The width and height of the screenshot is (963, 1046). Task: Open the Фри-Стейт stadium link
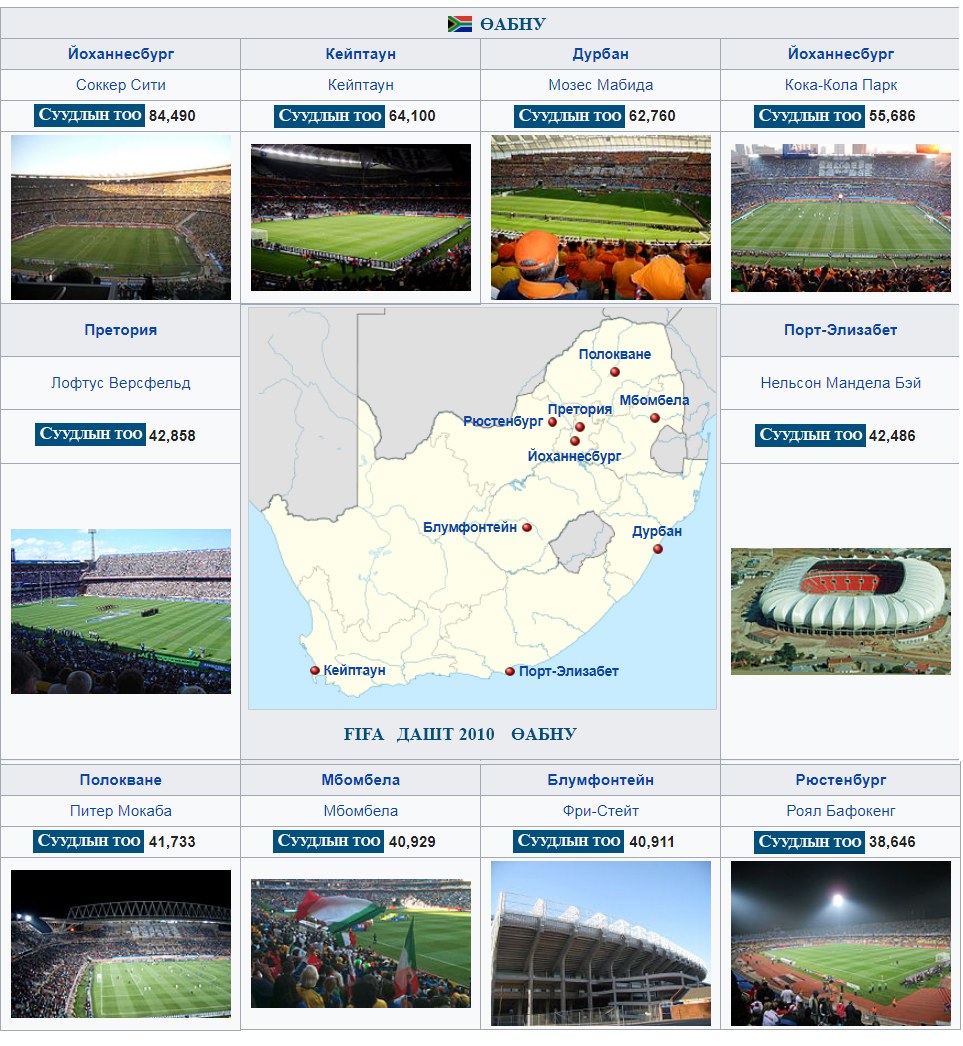tap(600, 811)
